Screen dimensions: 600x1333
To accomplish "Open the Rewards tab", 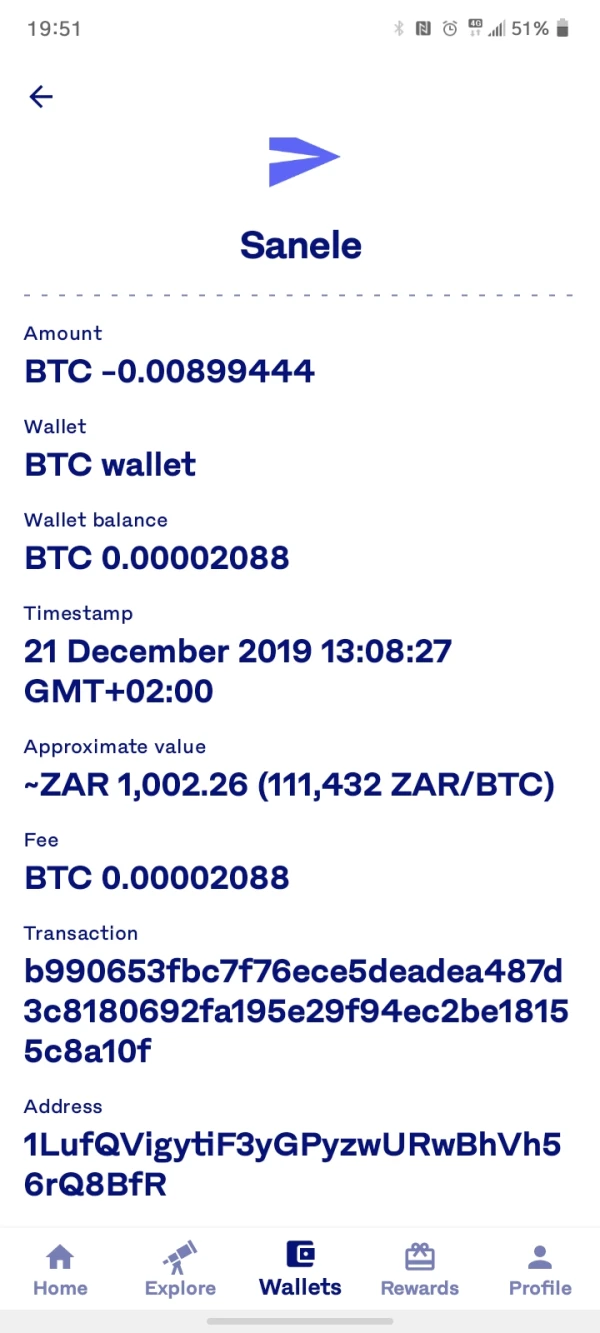I will [x=420, y=1269].
